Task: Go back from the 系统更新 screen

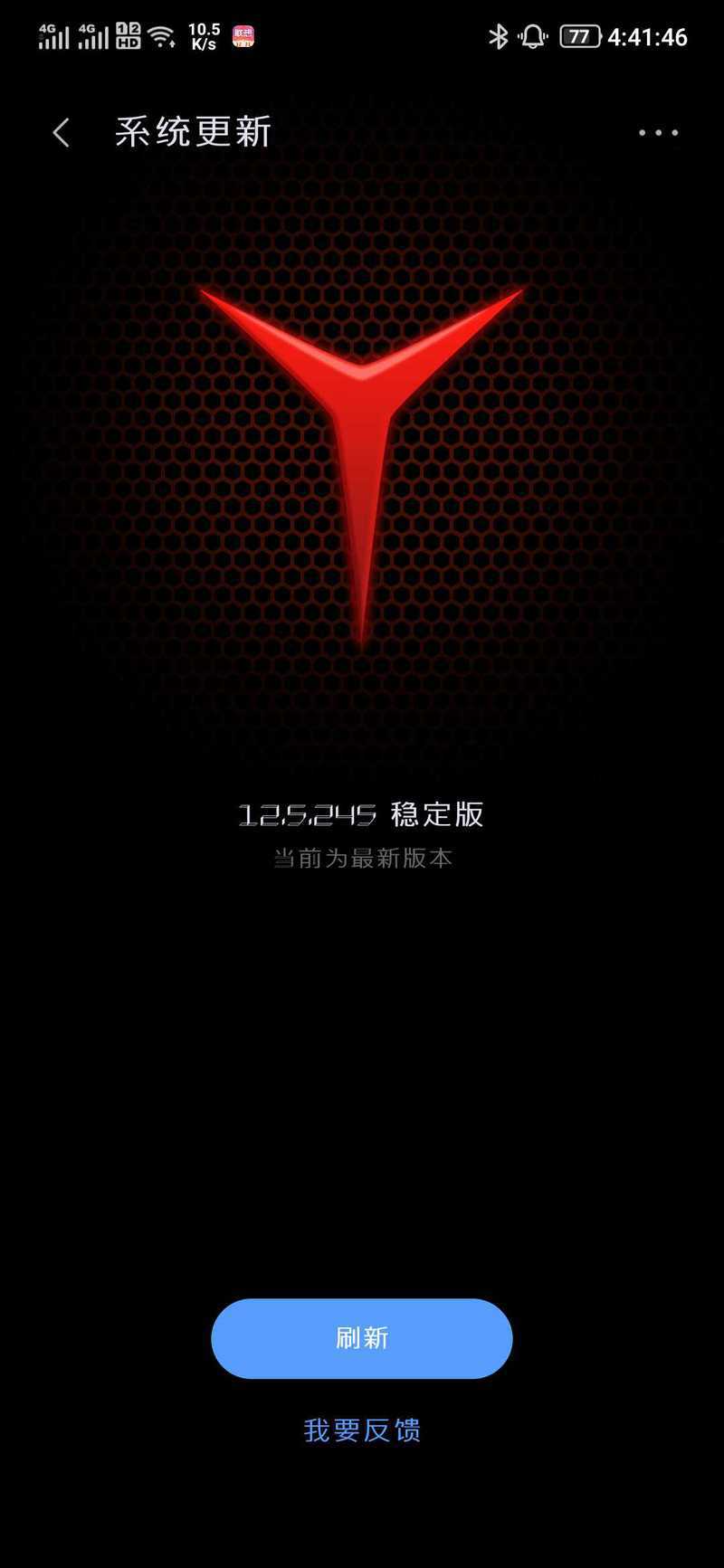Action: tap(61, 133)
